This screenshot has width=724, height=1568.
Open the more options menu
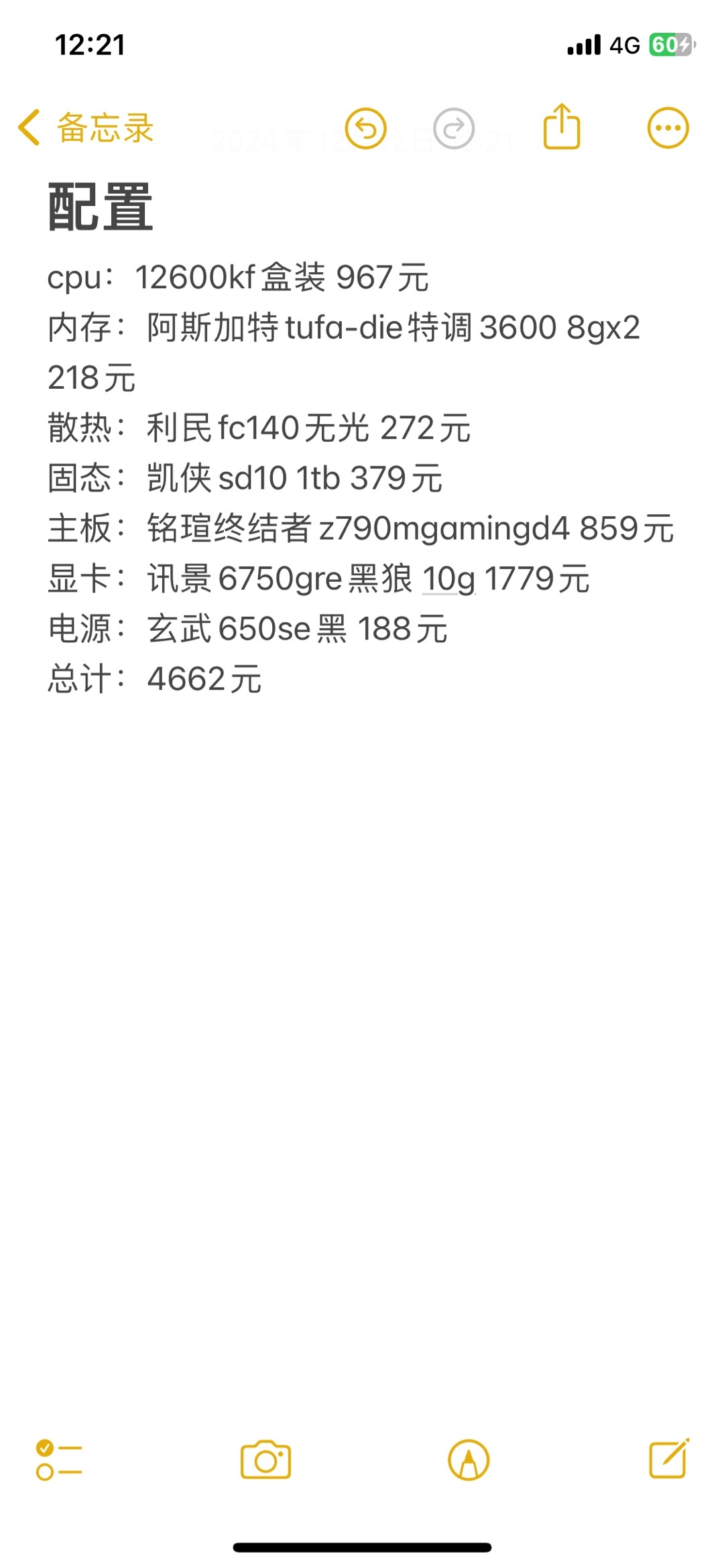[x=668, y=128]
